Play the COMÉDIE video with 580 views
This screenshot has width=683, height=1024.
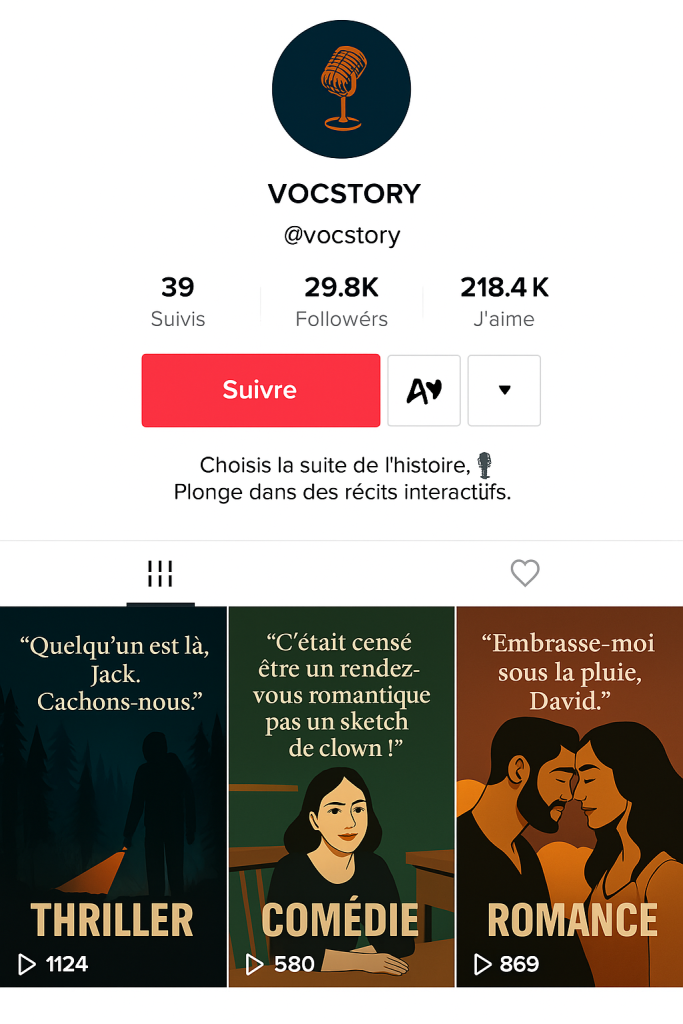342,796
